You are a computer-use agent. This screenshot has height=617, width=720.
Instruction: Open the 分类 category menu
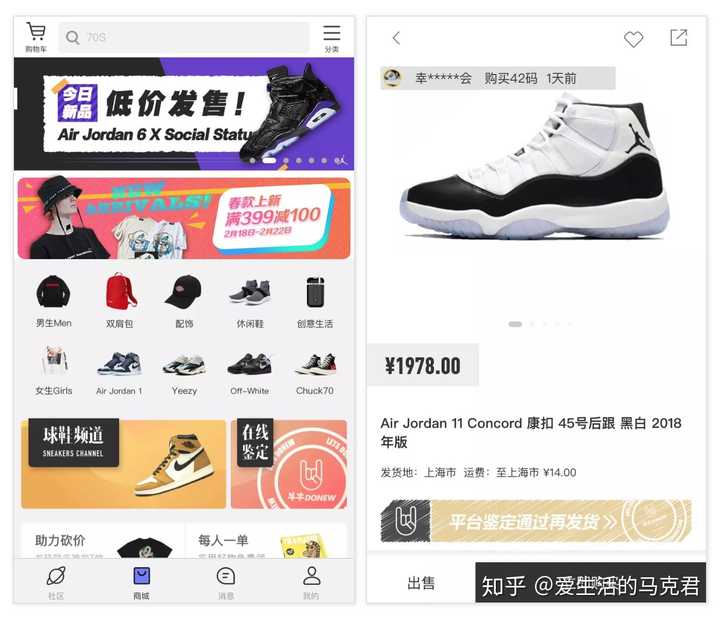click(x=331, y=37)
